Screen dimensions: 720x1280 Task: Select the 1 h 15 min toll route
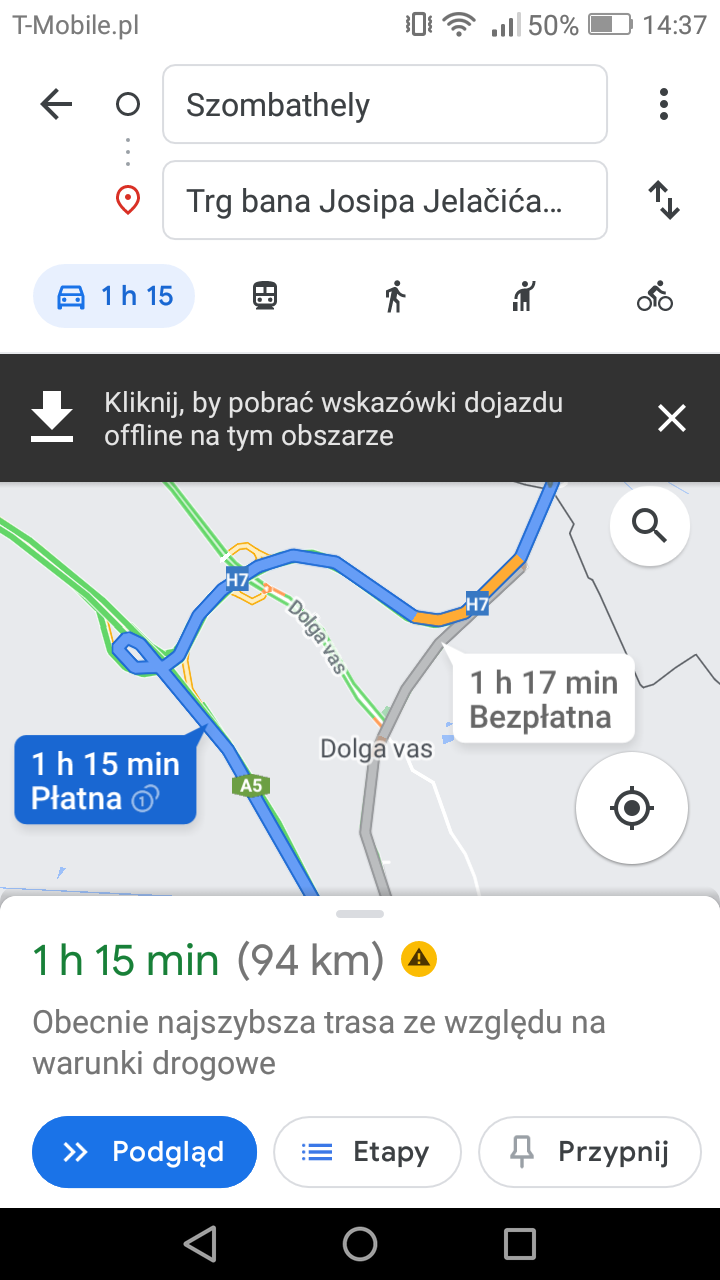(x=105, y=781)
